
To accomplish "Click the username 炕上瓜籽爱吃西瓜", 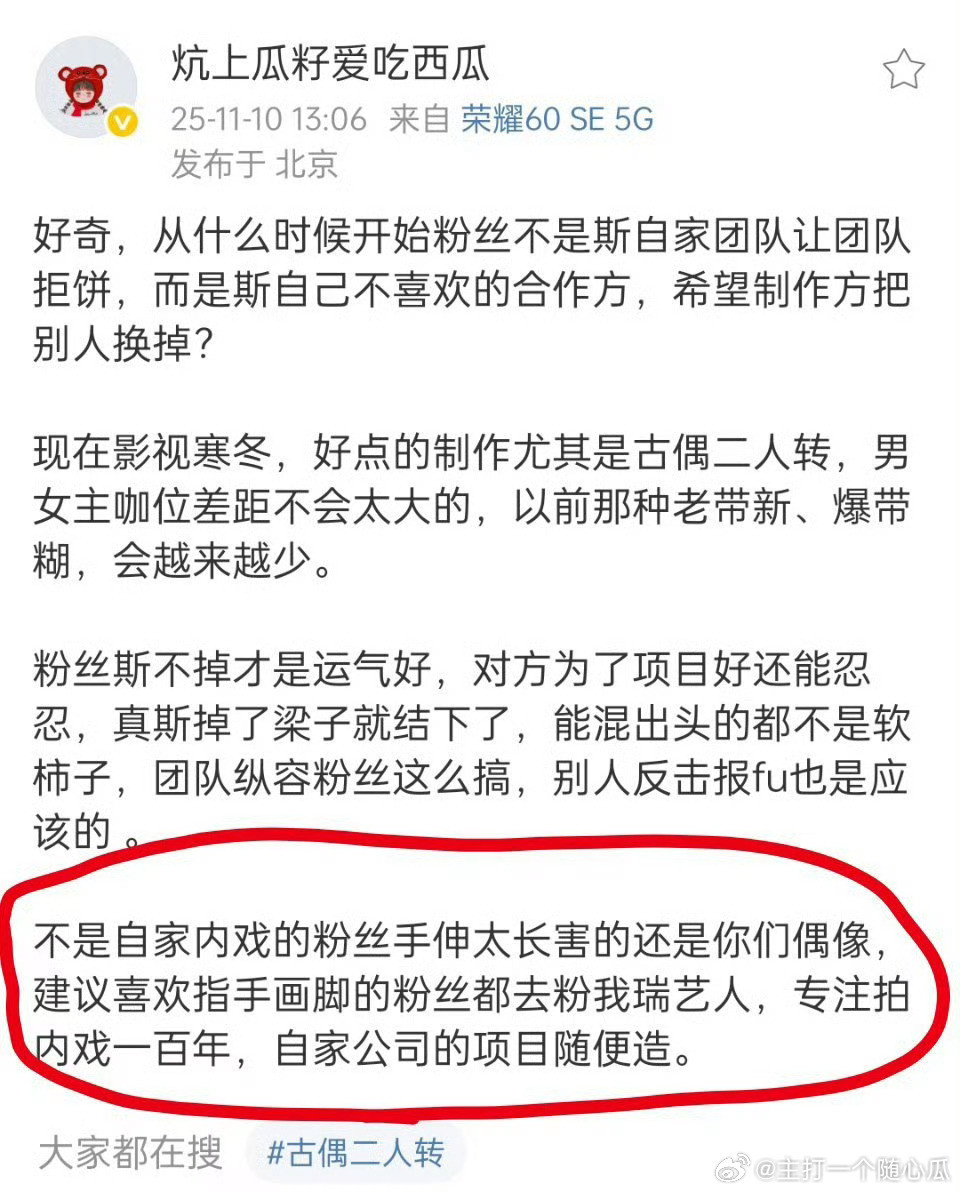I will point(330,63).
